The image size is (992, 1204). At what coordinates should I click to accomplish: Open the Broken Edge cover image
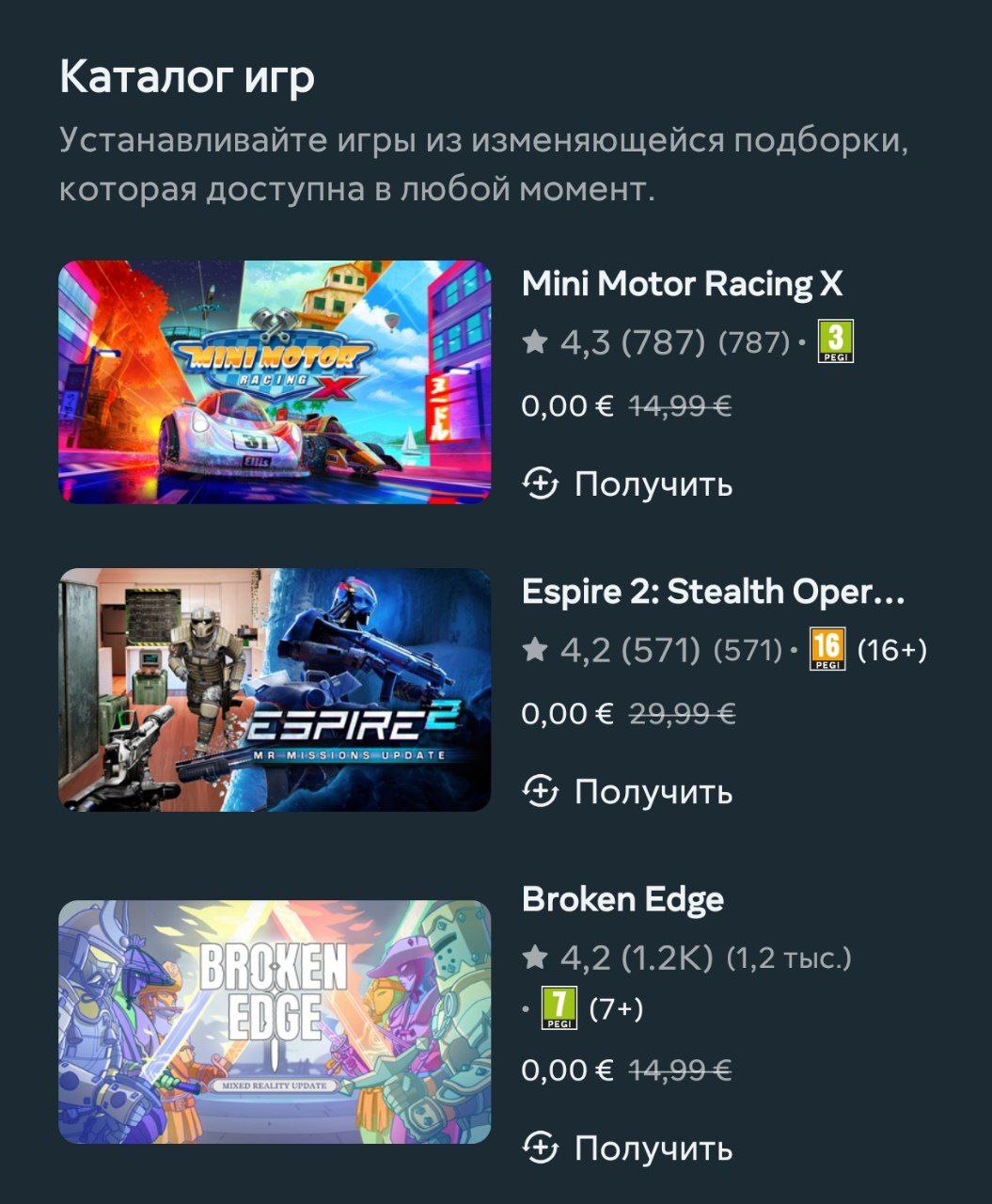[275, 1022]
